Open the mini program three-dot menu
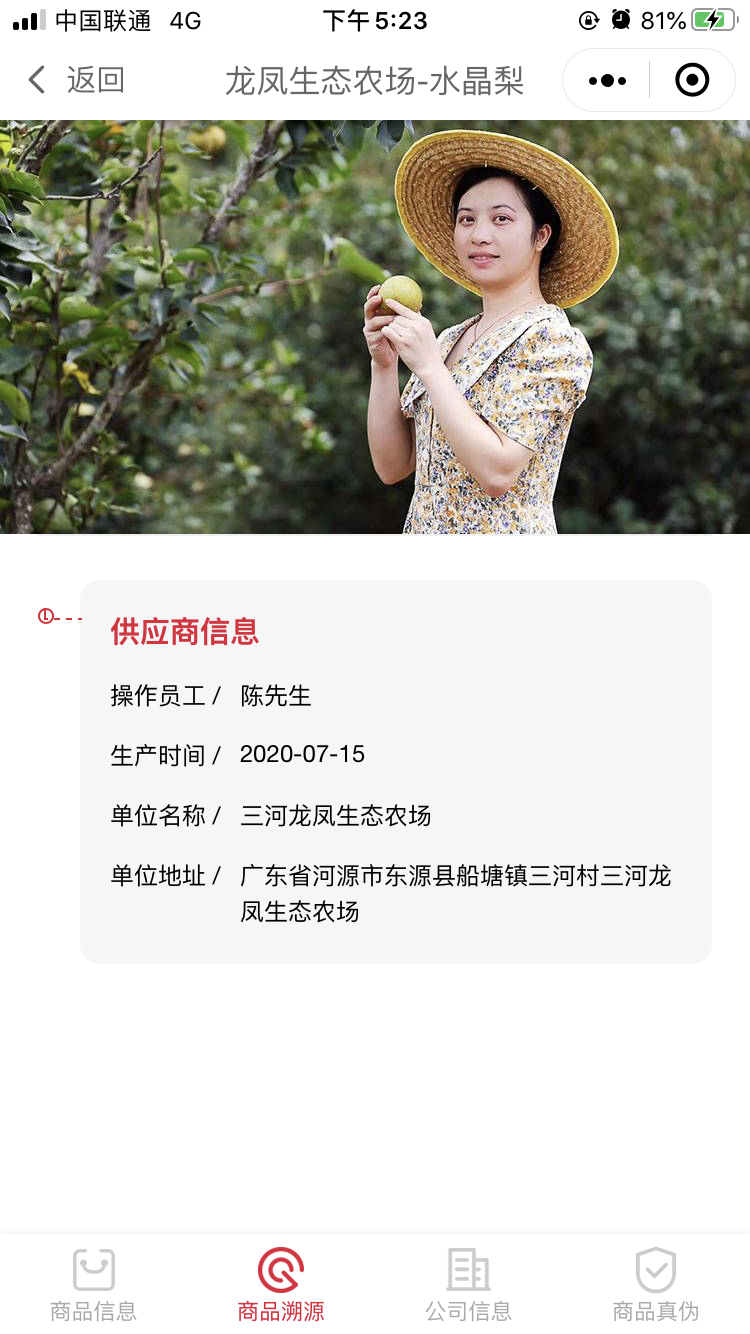The height and width of the screenshot is (1334, 750). coord(607,80)
